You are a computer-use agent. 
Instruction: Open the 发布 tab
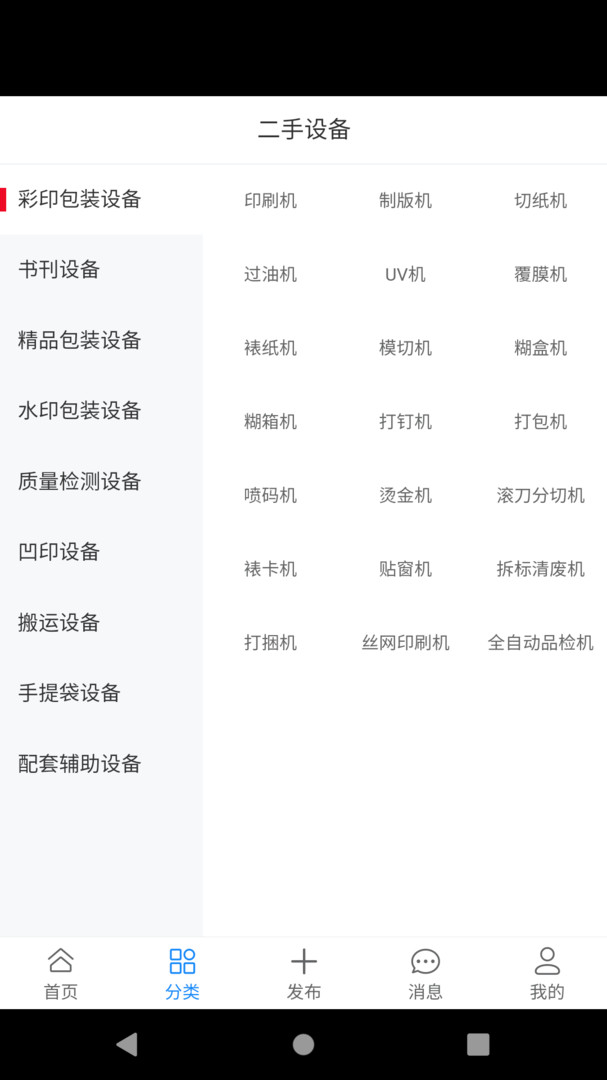click(x=303, y=973)
